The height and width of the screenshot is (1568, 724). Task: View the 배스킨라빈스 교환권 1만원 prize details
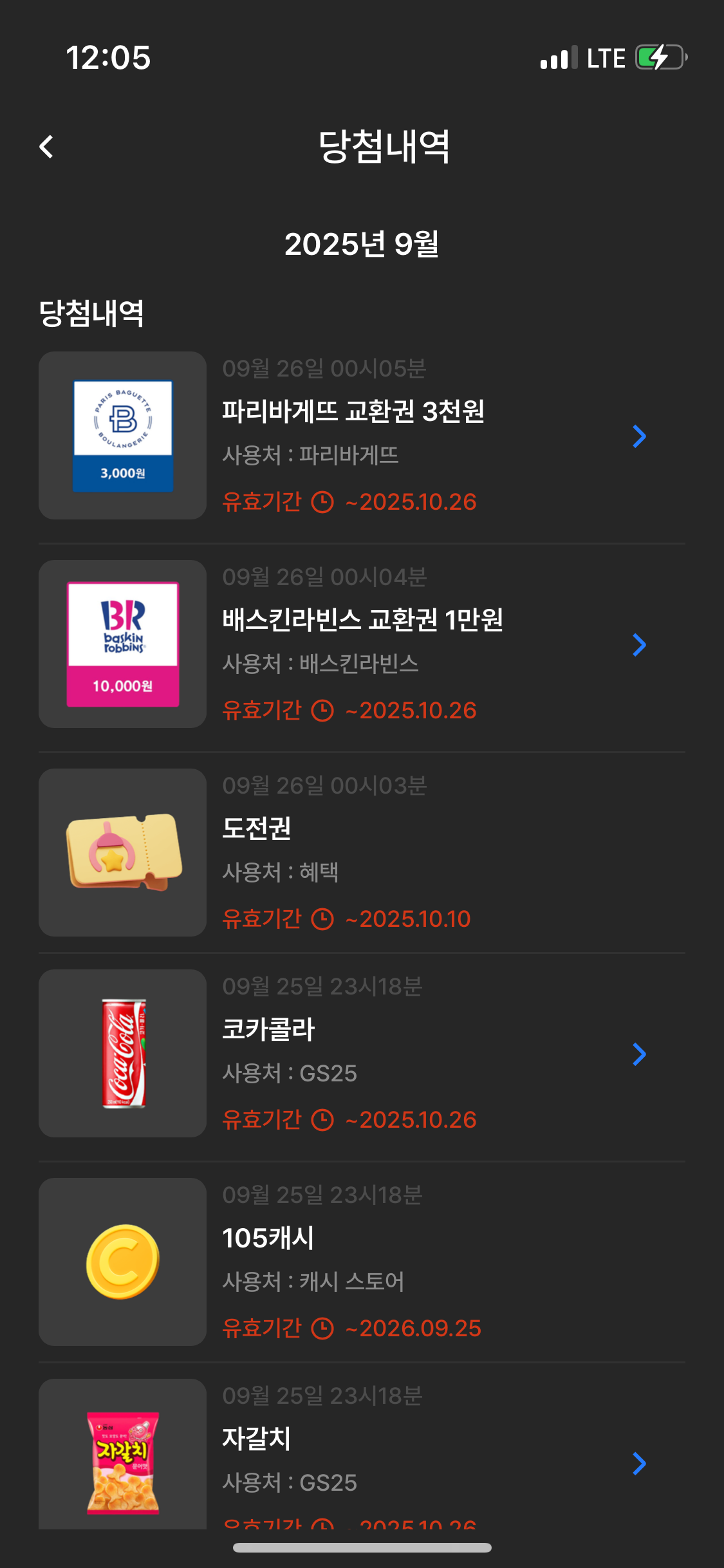[360, 644]
